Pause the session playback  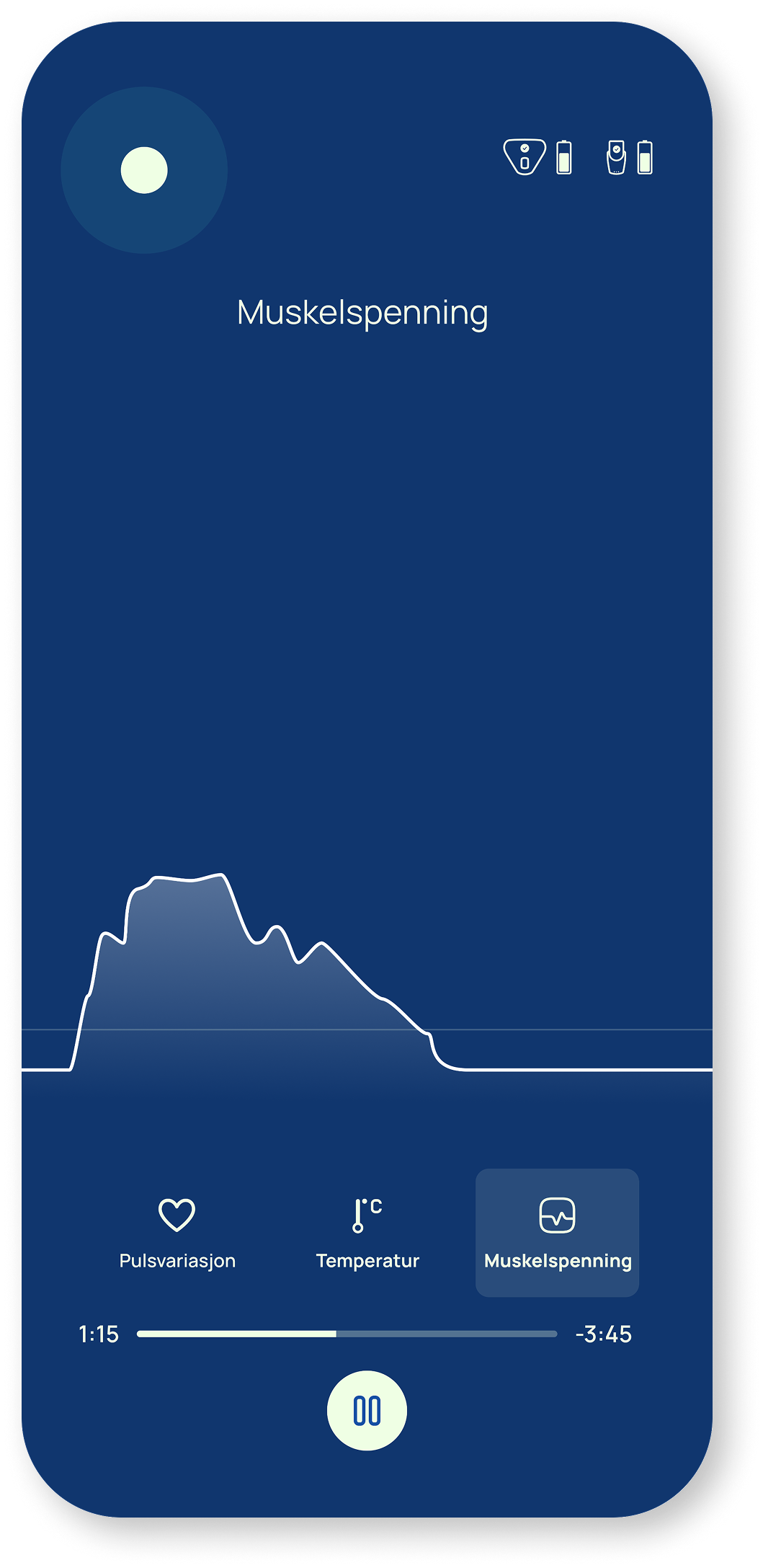(367, 1410)
